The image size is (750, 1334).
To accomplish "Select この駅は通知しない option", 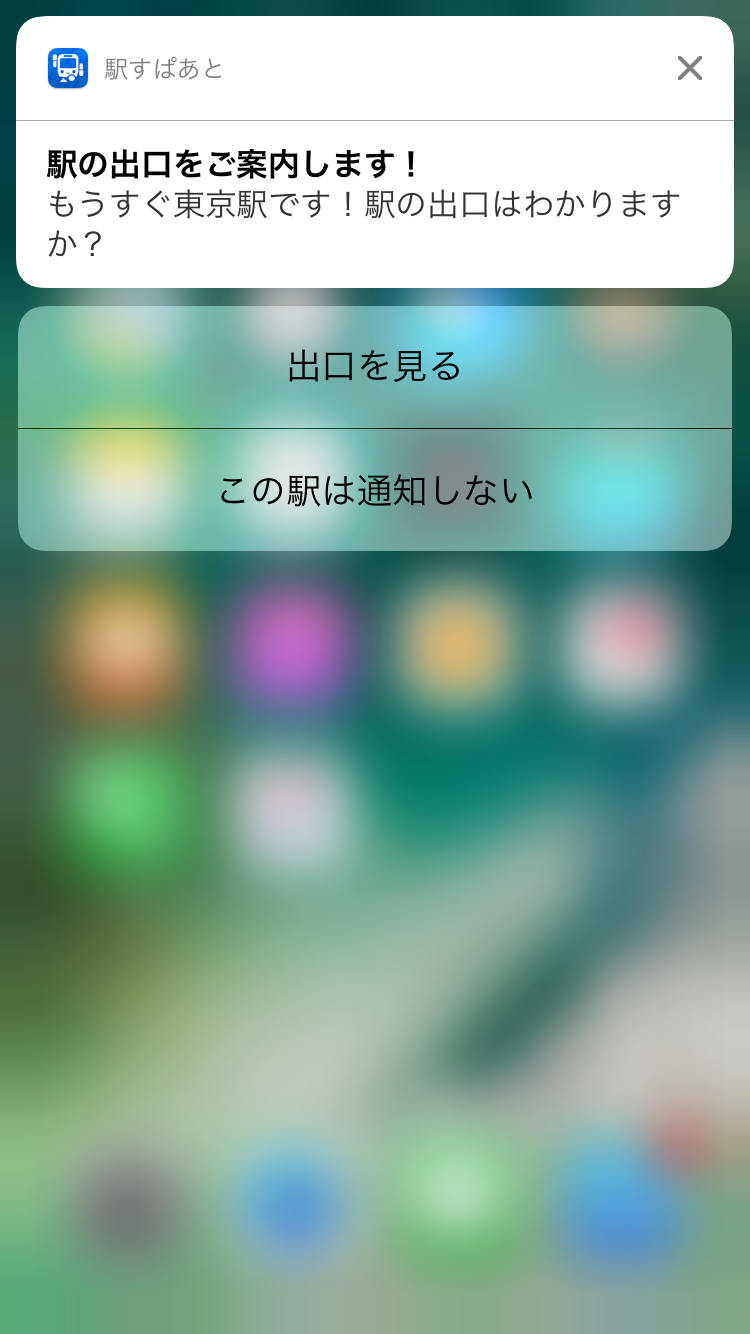I will click(375, 490).
